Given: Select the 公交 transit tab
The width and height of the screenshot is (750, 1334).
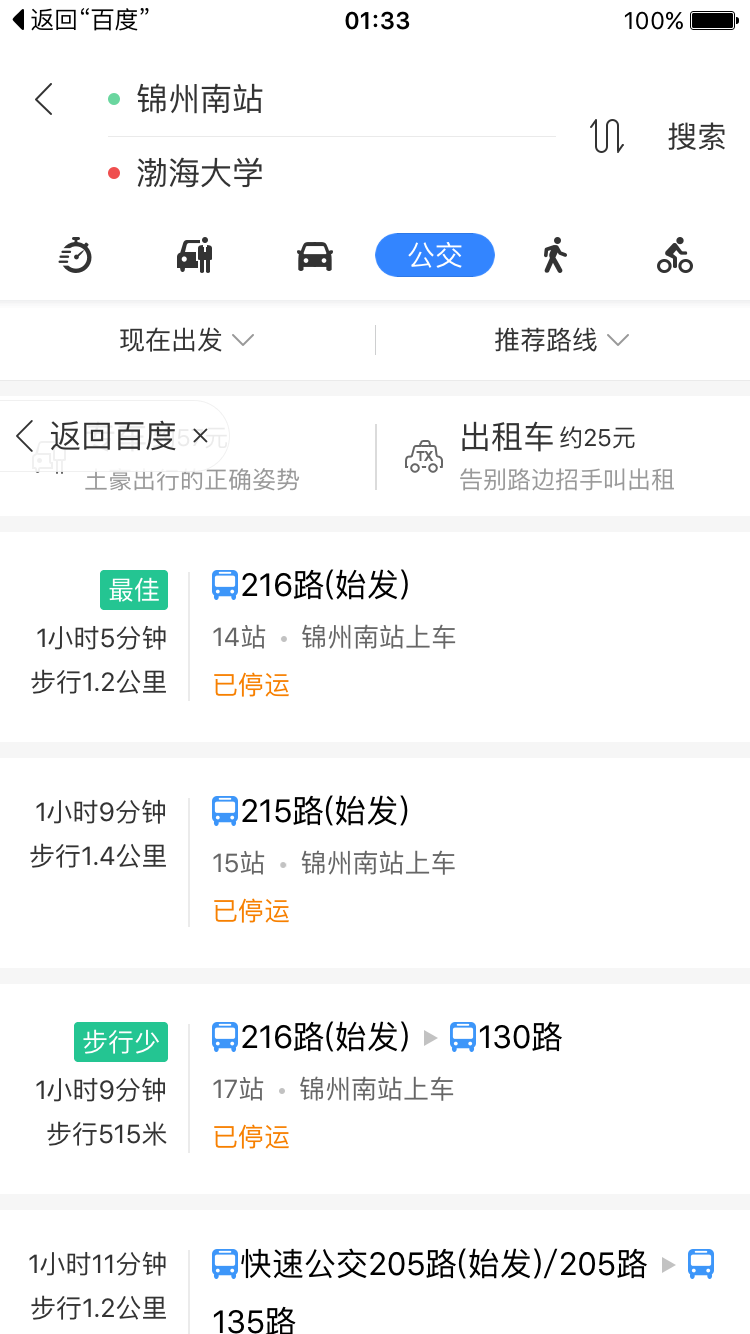Looking at the screenshot, I should tap(435, 256).
